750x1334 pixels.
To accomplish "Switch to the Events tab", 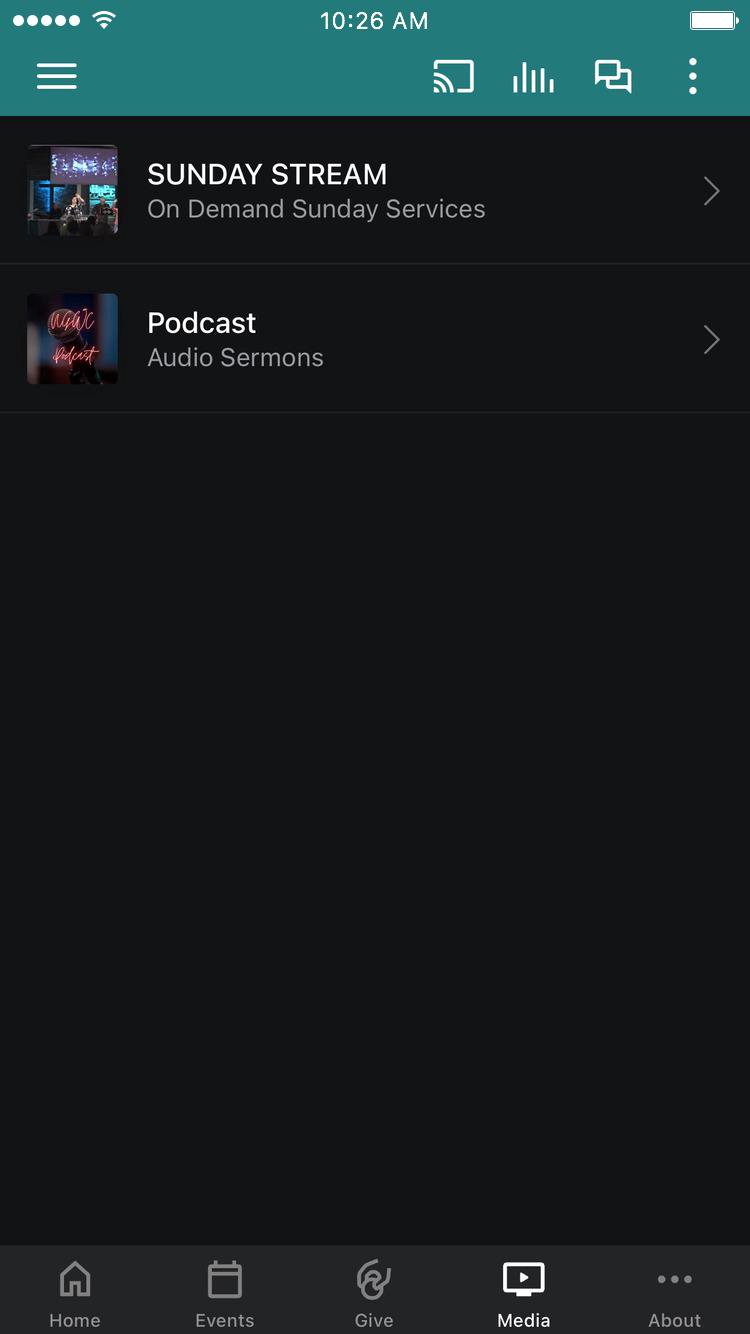I will click(225, 1293).
